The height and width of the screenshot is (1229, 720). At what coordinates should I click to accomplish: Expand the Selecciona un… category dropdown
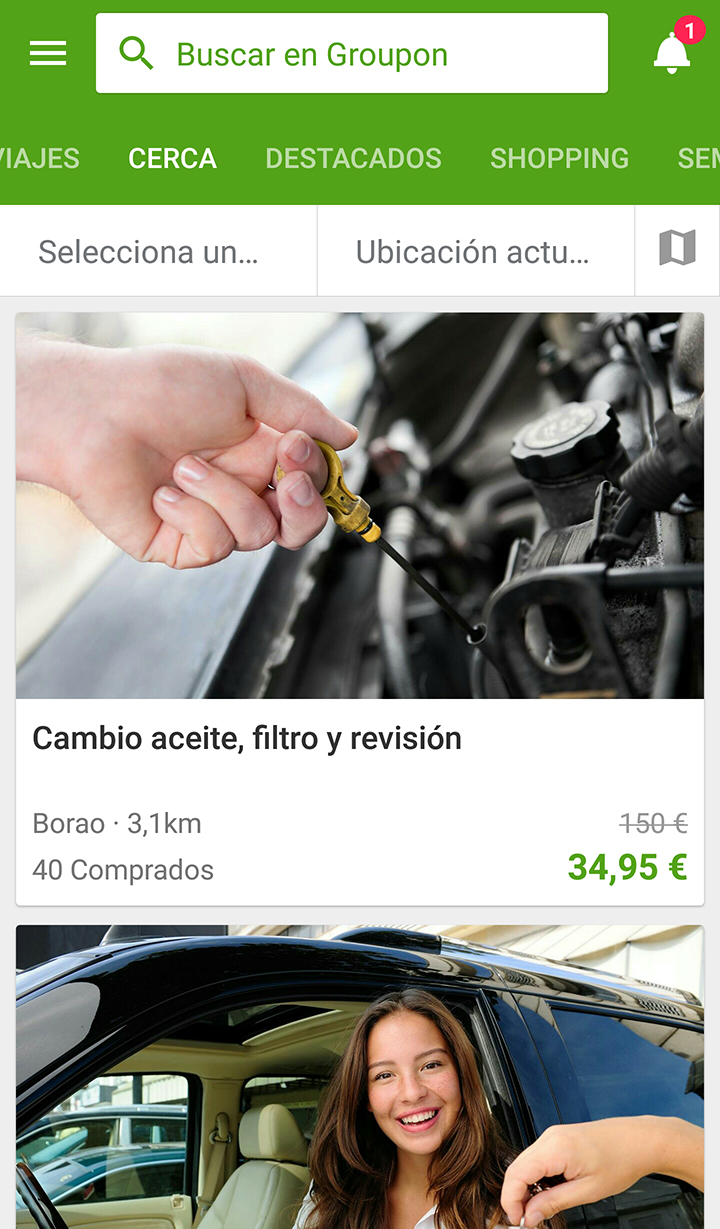coord(159,251)
